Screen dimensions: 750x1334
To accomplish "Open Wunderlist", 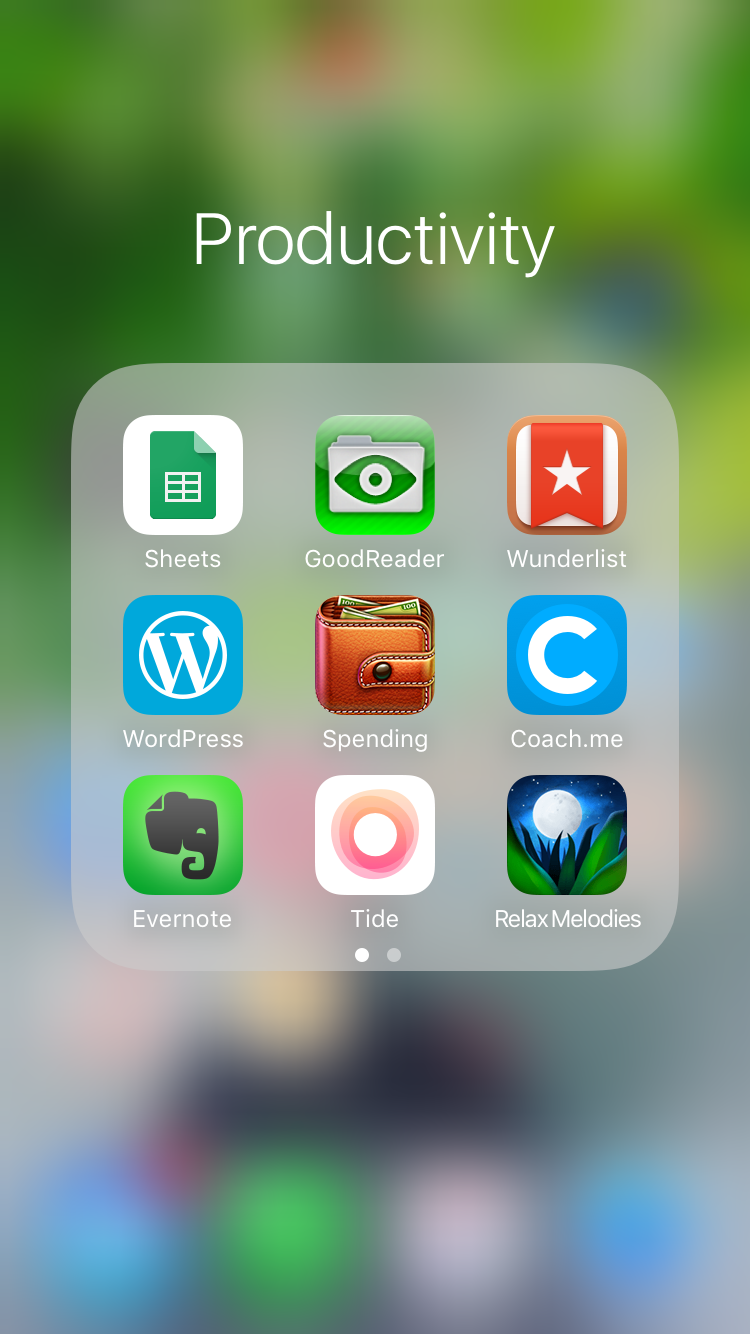I will click(567, 475).
